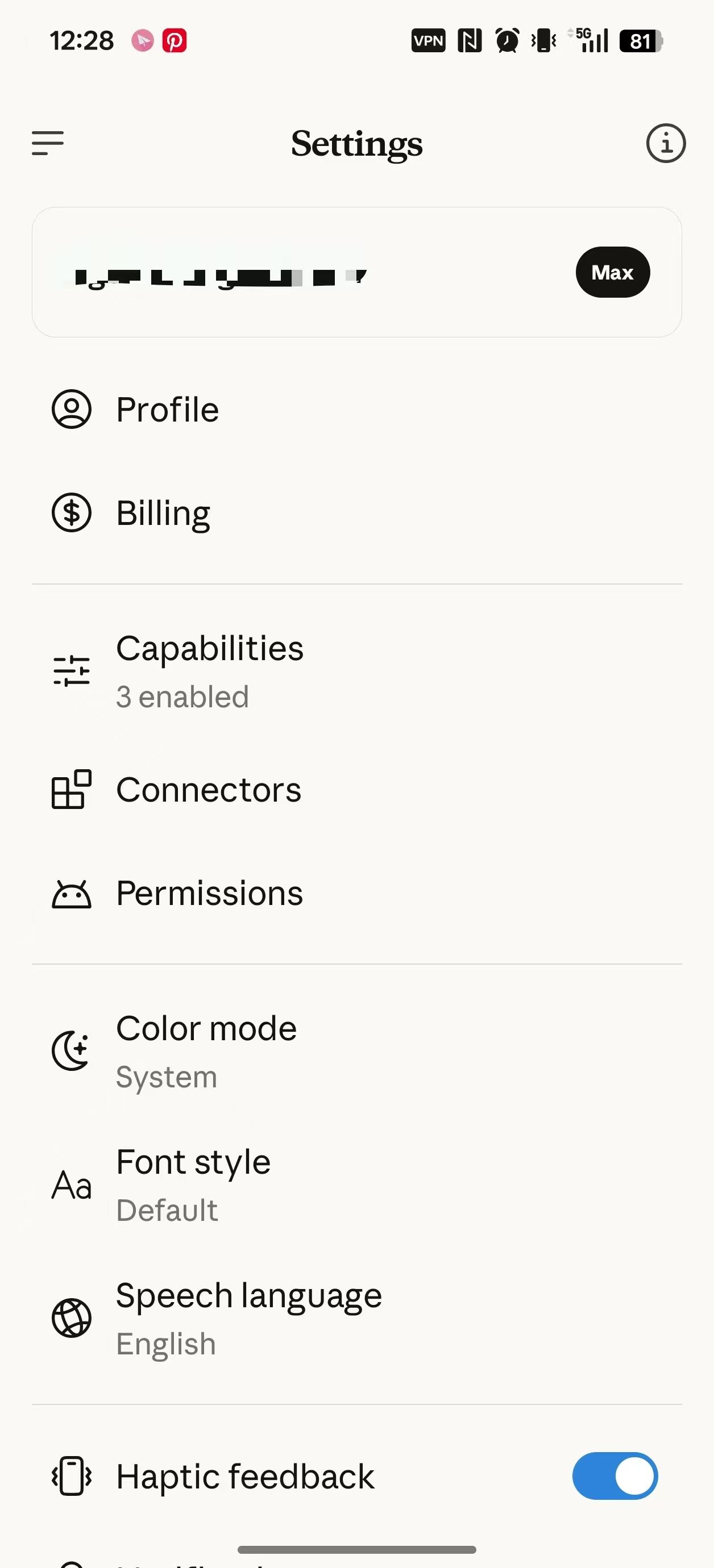Select the Speech language option
The image size is (714, 1568).
tap(248, 1318)
